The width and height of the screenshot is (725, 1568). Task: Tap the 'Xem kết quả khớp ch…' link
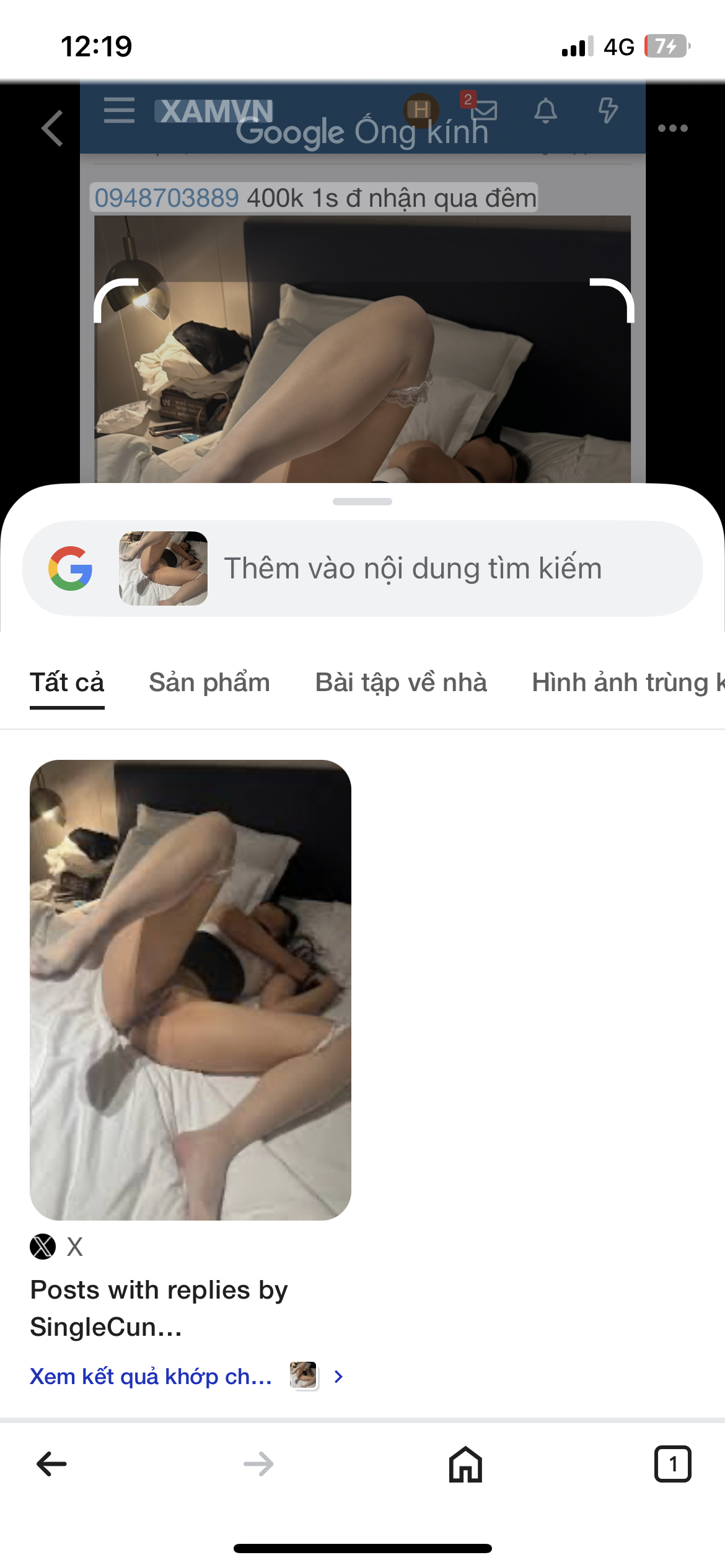tap(151, 1376)
